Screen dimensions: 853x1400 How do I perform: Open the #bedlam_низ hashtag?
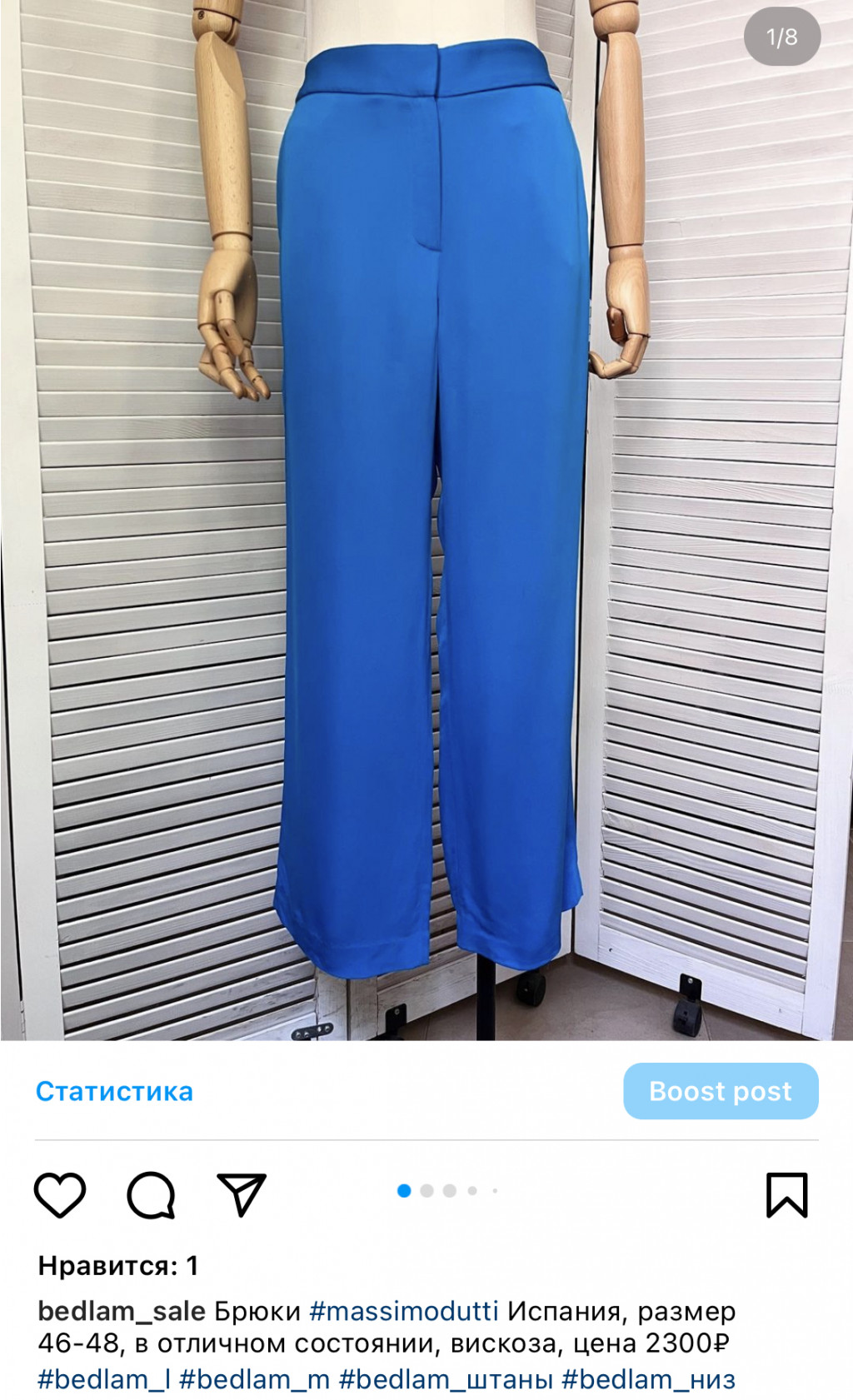649,1380
